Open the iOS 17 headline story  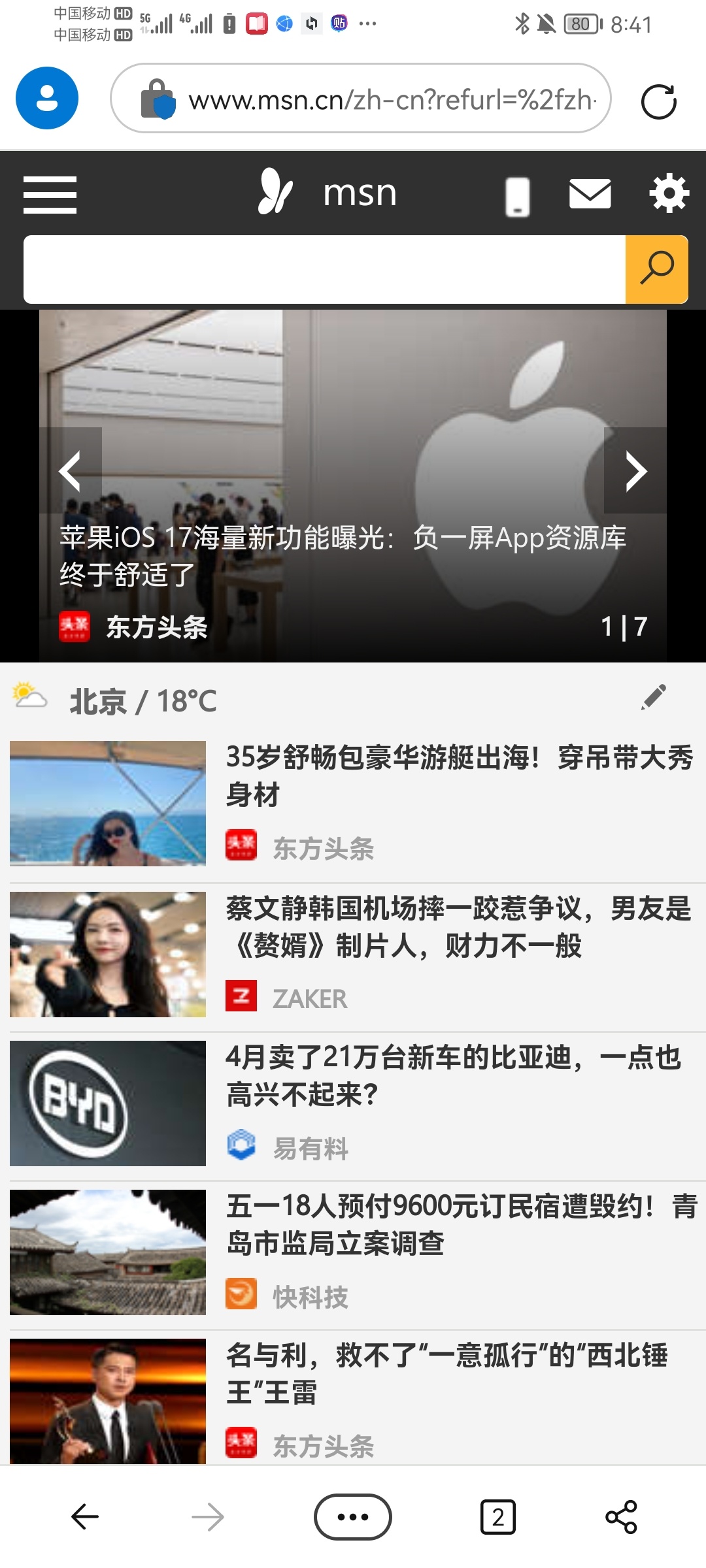343,555
